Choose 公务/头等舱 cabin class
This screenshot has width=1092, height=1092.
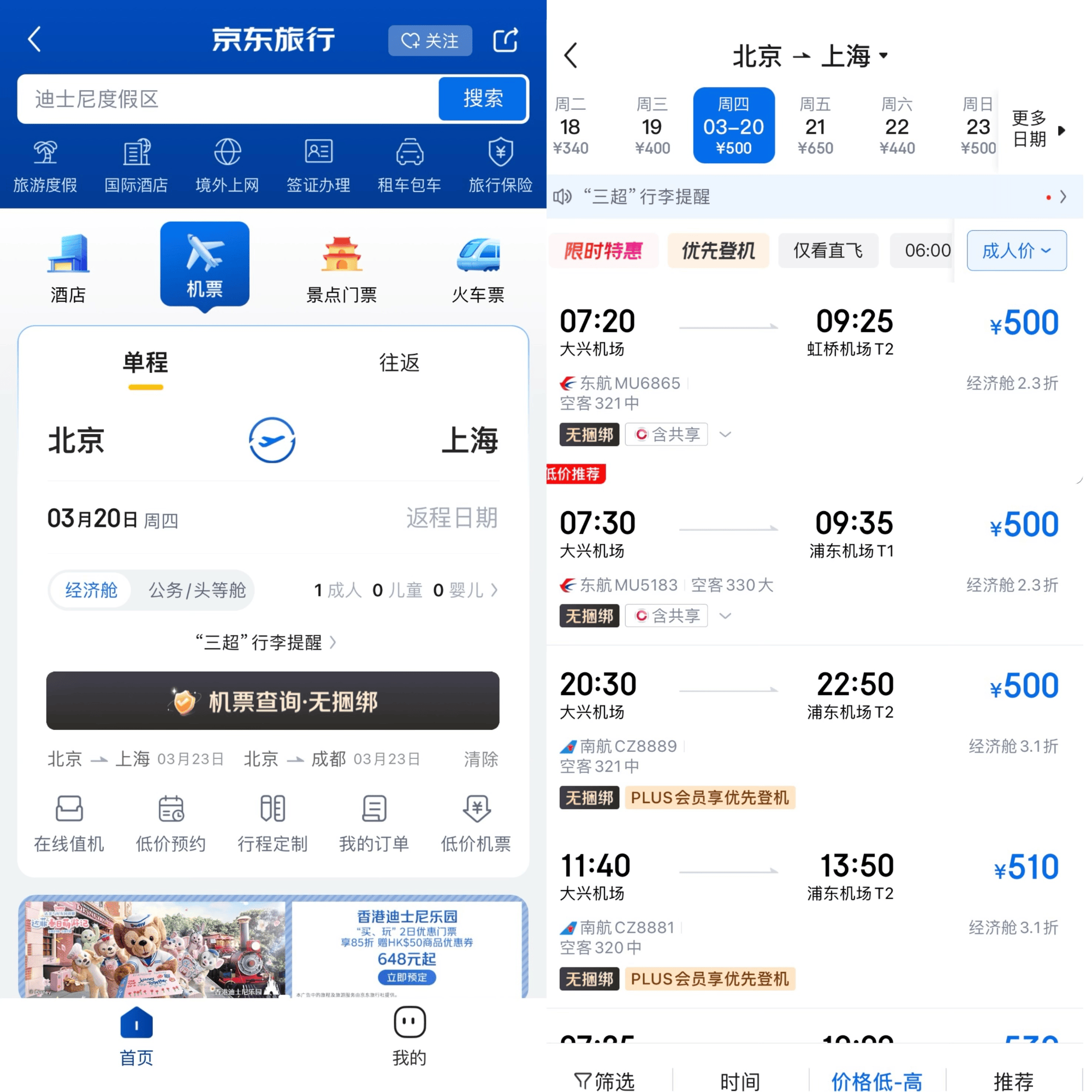[x=197, y=590]
